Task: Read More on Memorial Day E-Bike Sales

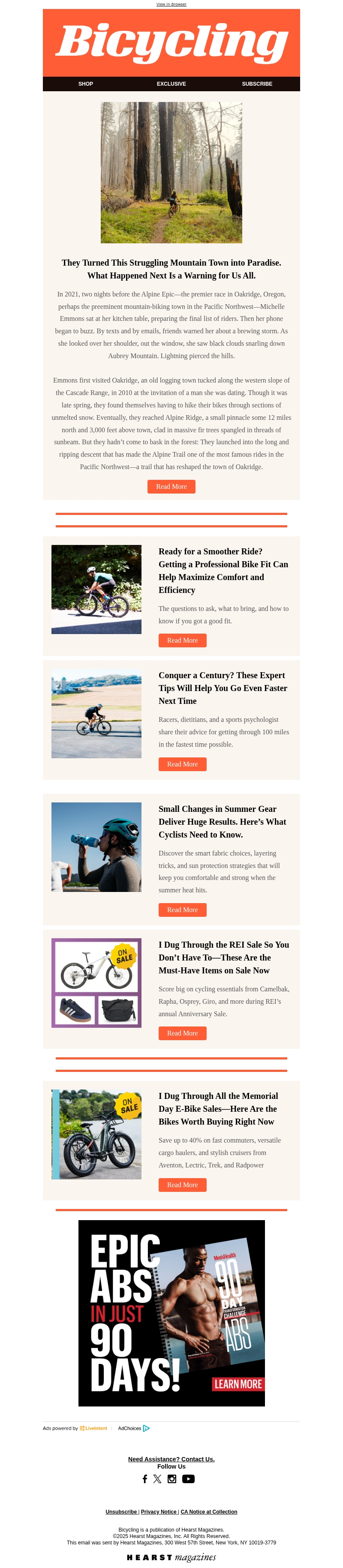Action: point(182,1185)
